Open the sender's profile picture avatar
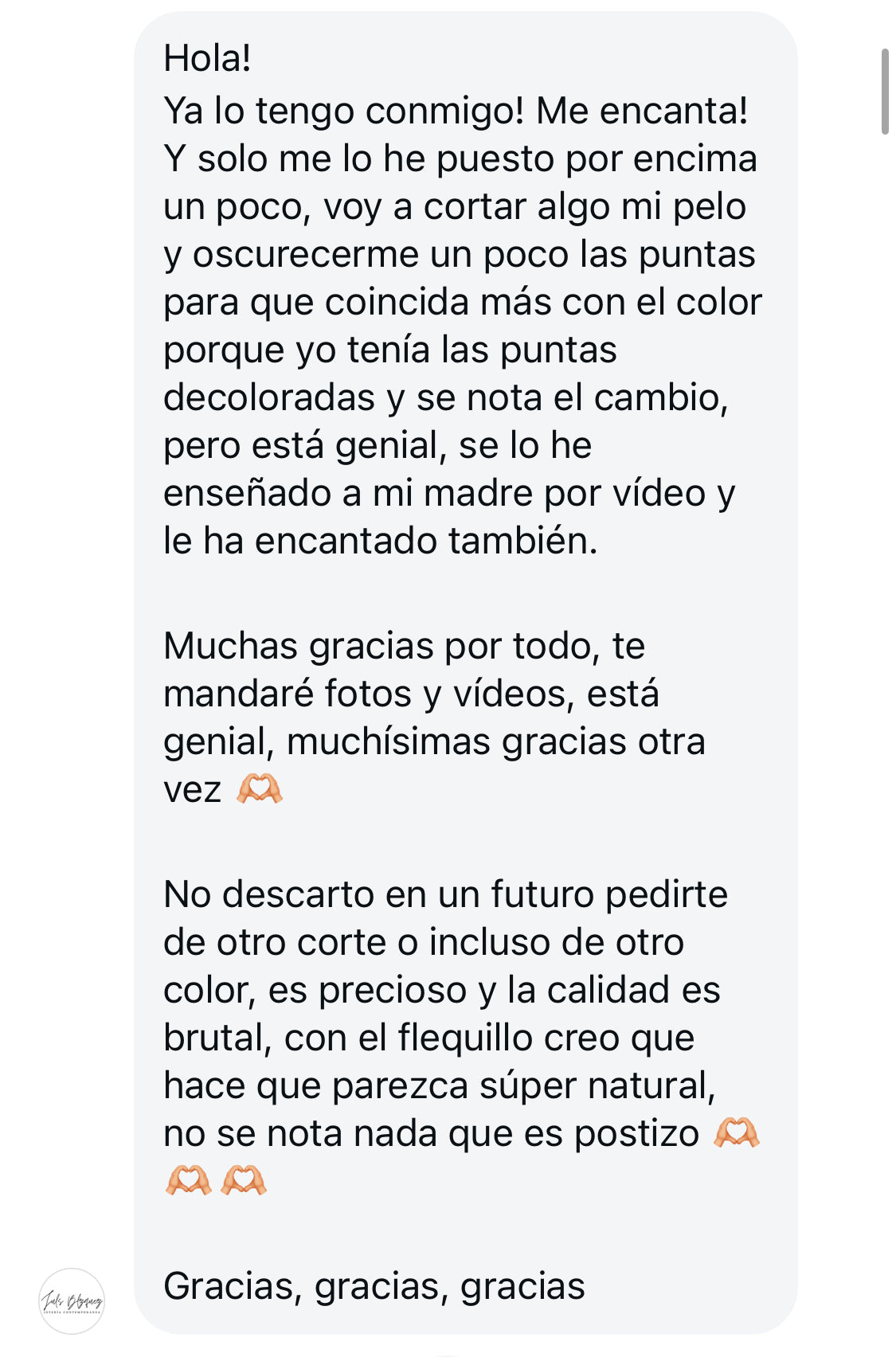The image size is (896, 1357). (72, 1300)
